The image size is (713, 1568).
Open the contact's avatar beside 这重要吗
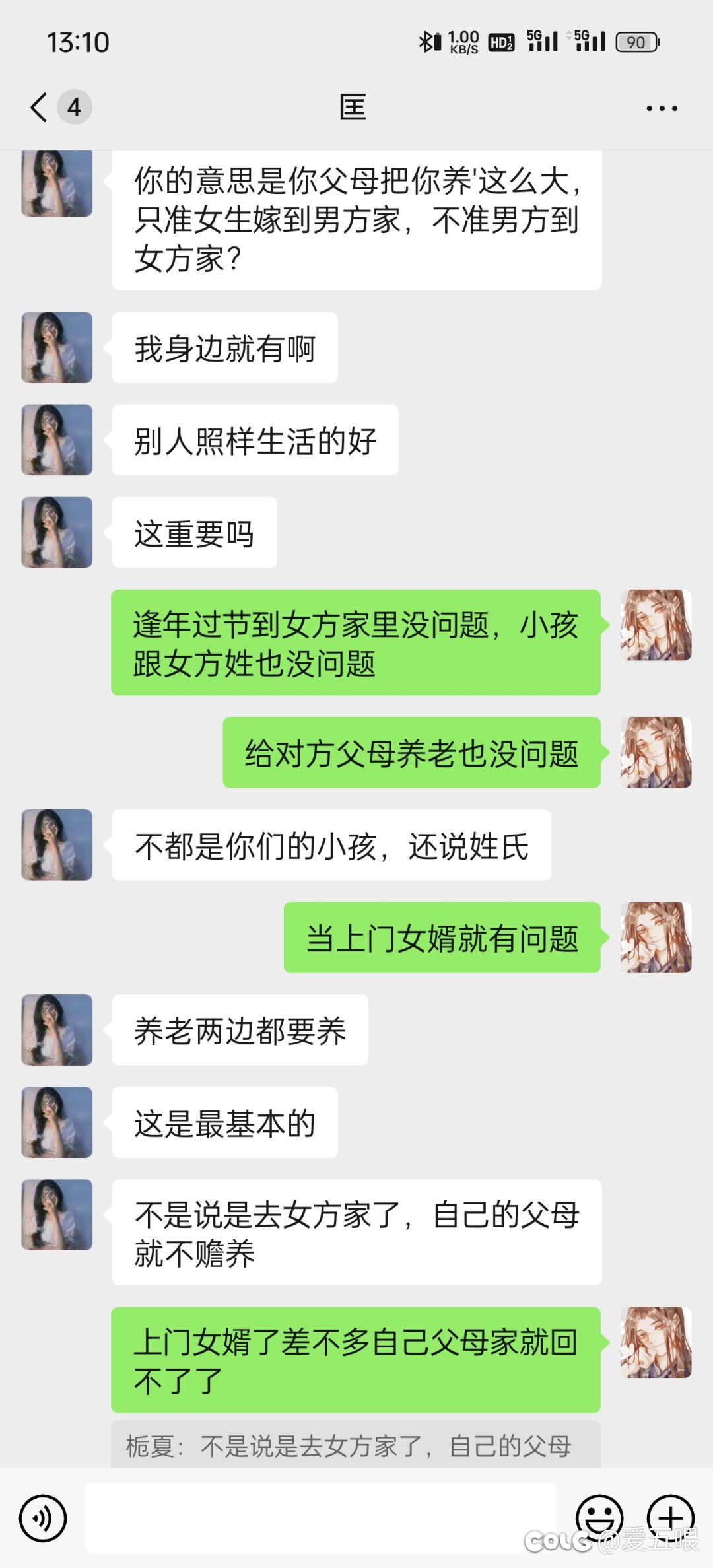click(x=57, y=532)
